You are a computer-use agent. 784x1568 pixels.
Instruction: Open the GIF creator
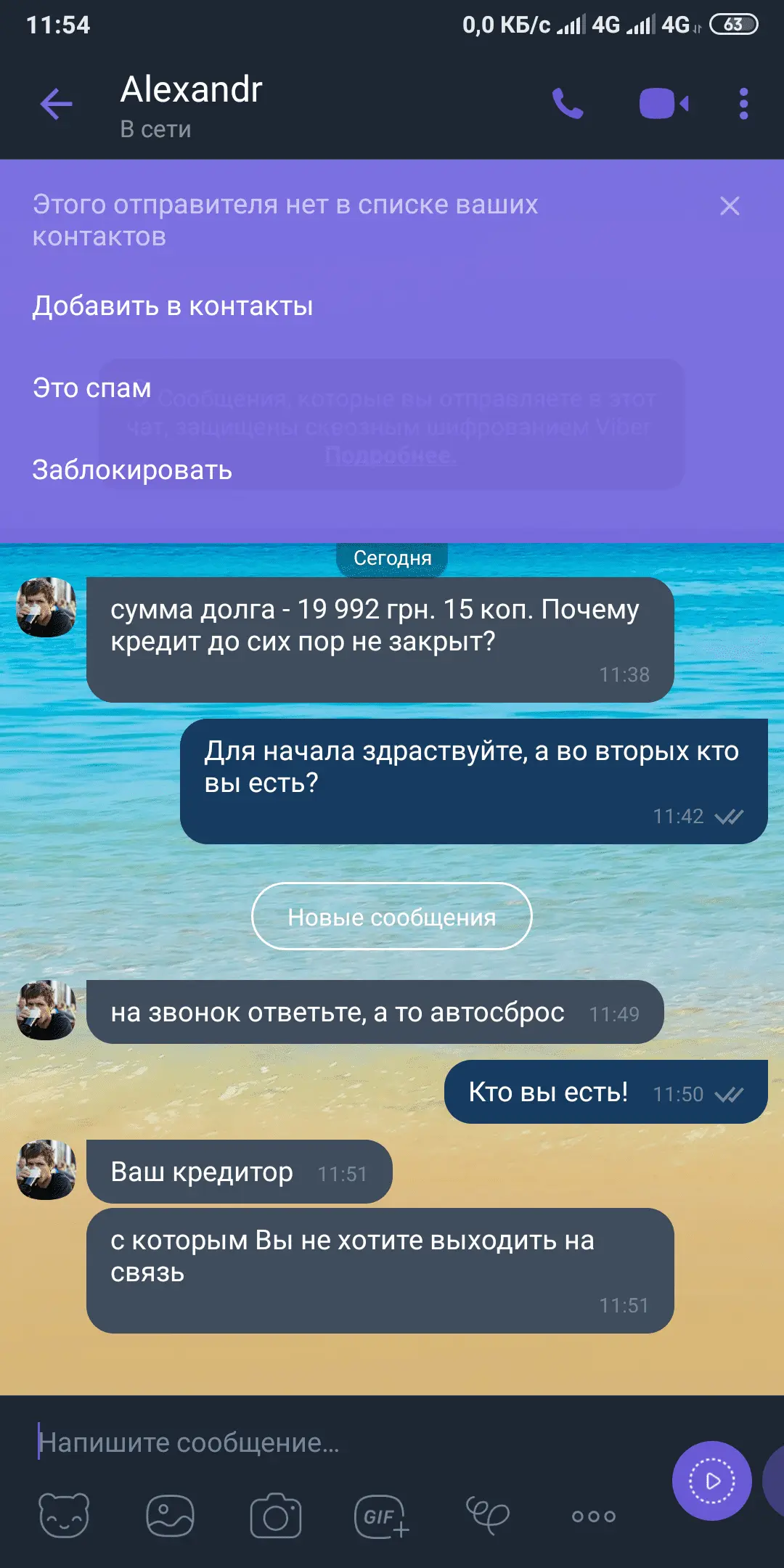[x=381, y=1516]
